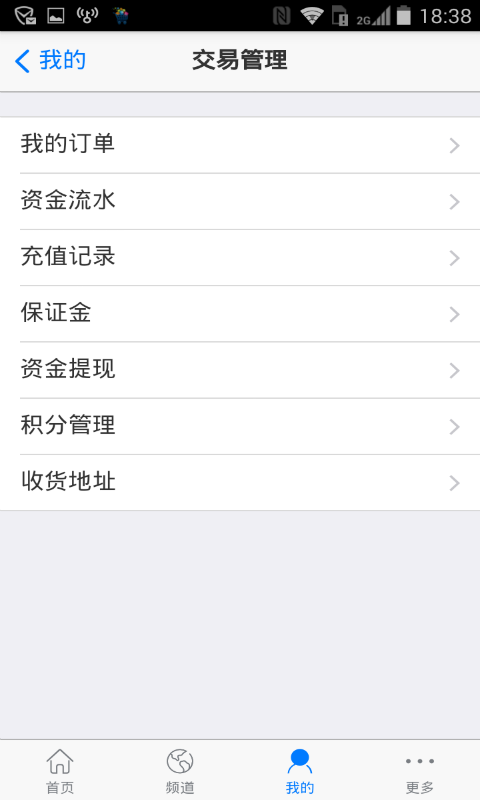480x800 pixels.
Task: Open 保证金 row
Action: coord(240,314)
